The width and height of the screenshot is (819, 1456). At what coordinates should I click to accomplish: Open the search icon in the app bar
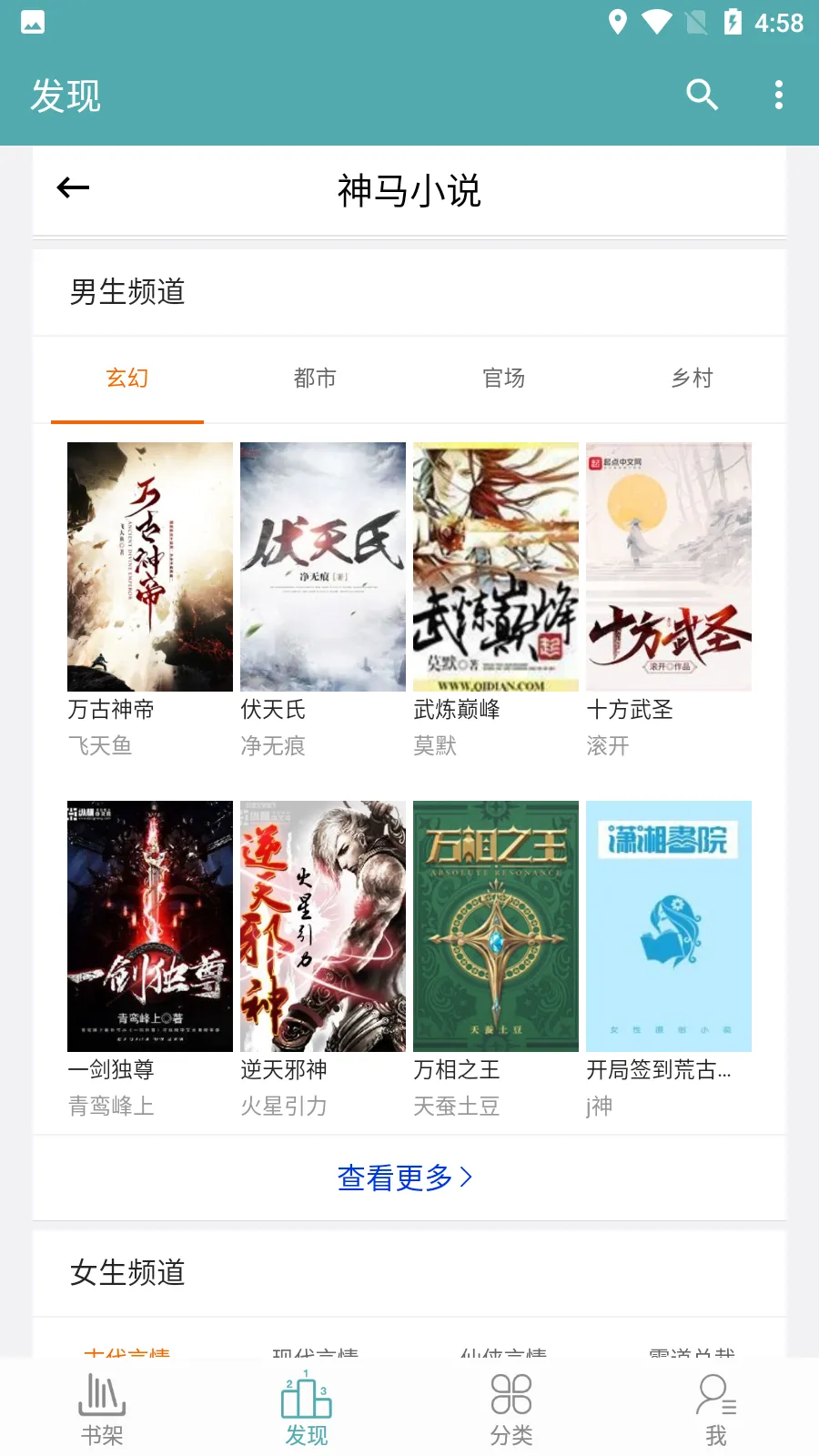(702, 95)
